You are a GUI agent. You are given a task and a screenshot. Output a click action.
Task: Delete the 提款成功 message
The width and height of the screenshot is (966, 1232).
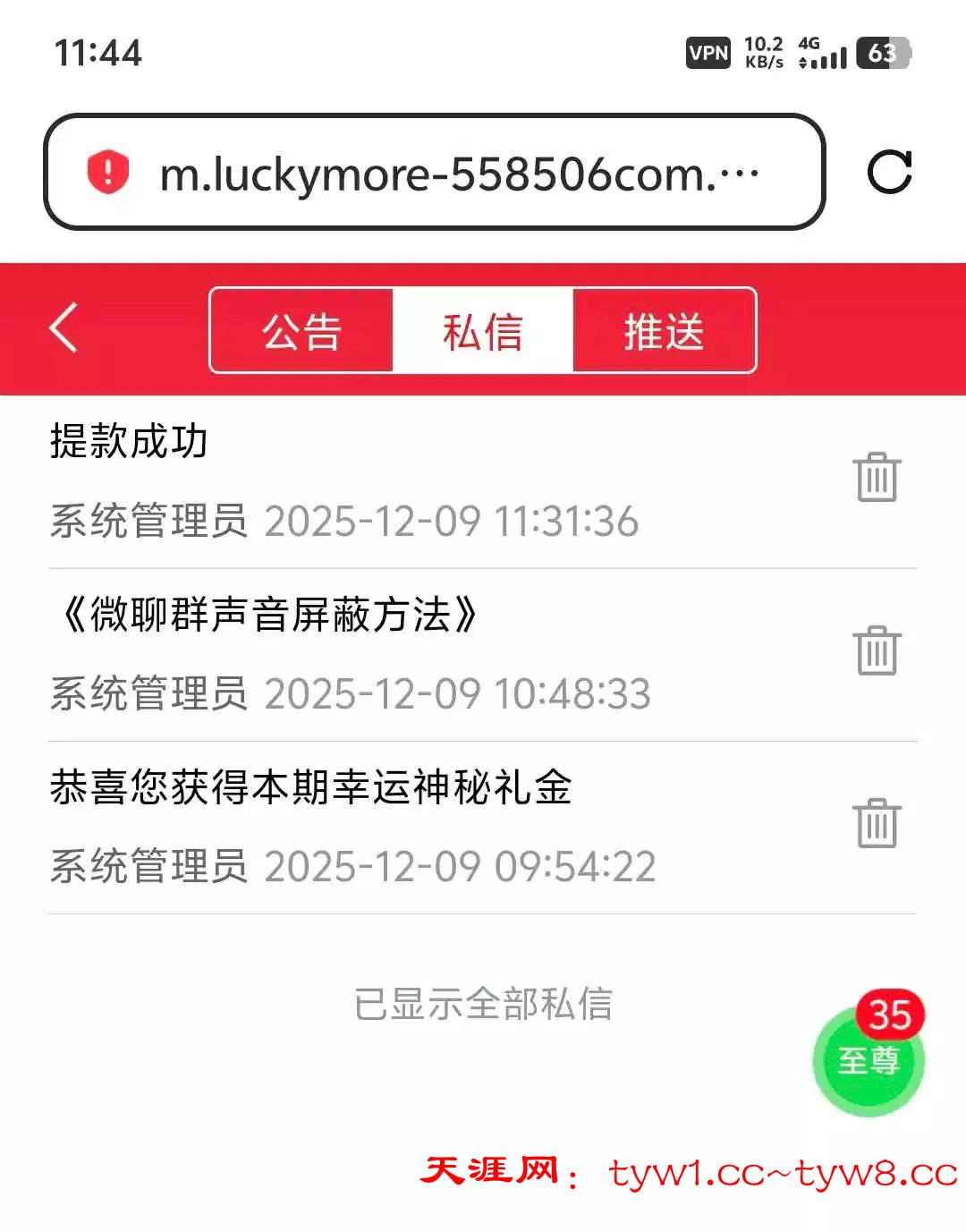[877, 477]
